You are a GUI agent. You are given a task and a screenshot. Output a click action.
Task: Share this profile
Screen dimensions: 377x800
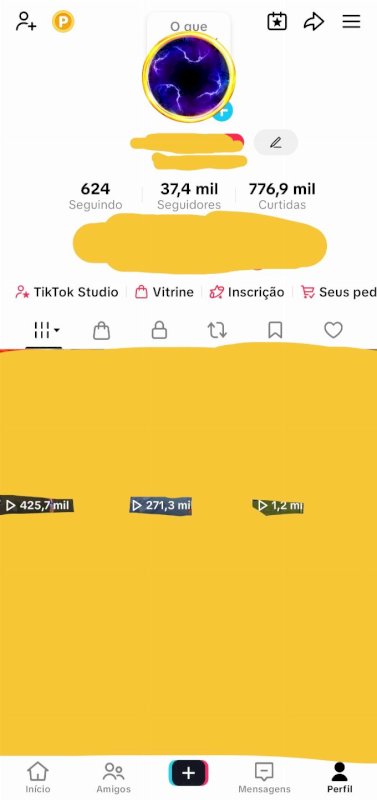tap(314, 21)
